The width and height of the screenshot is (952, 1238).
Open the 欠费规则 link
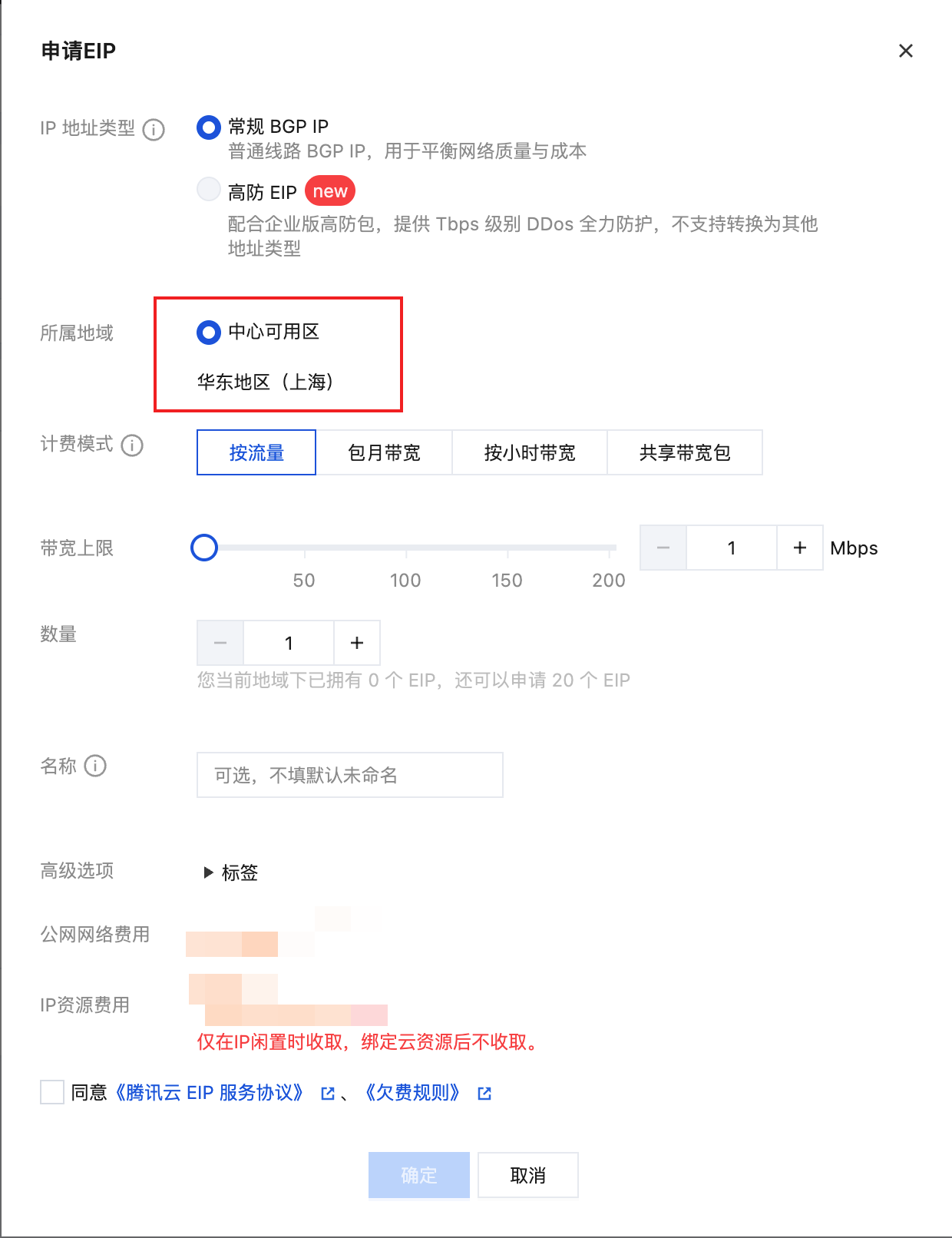(x=413, y=1092)
